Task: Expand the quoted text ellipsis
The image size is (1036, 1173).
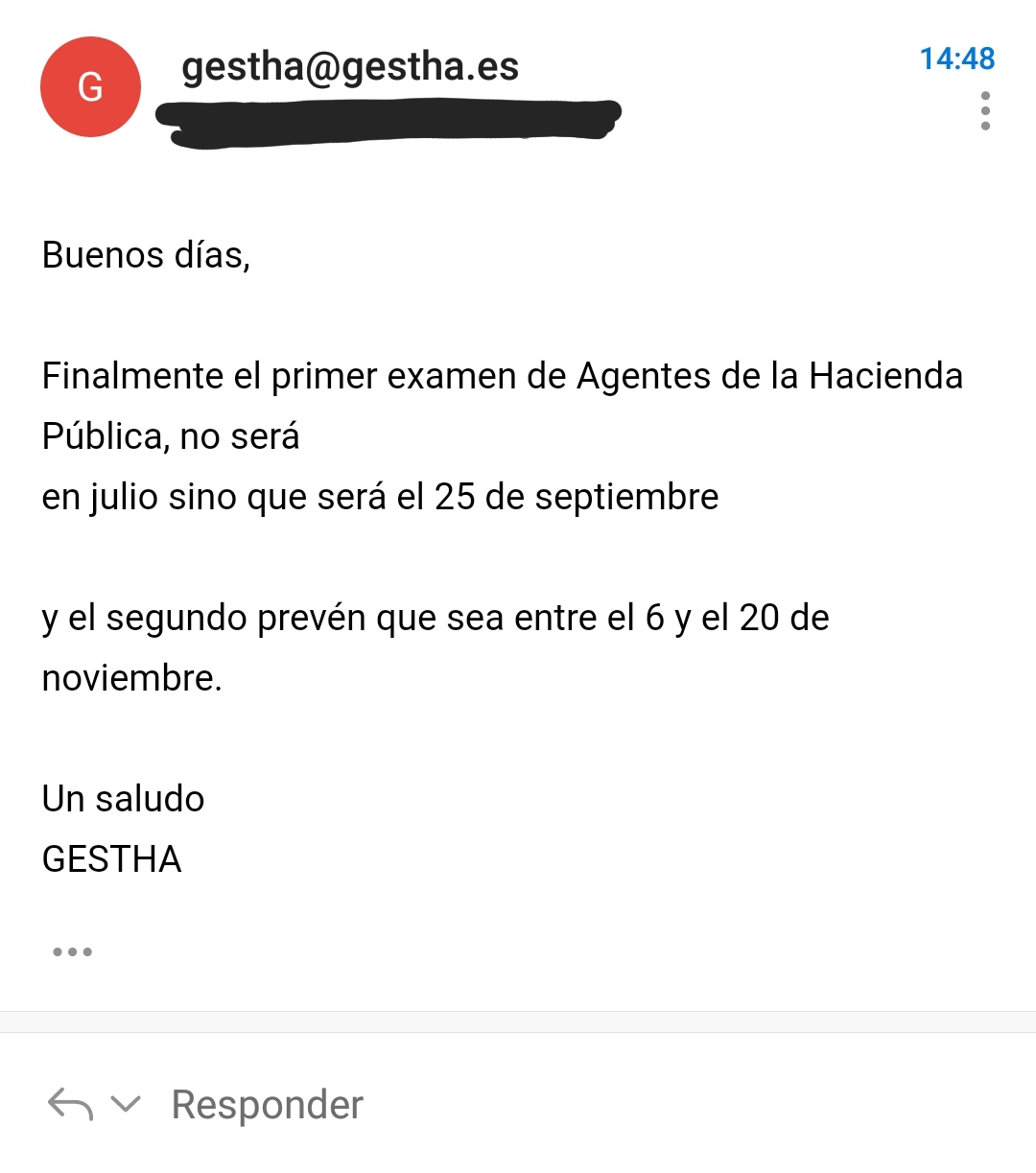Action: (x=72, y=951)
